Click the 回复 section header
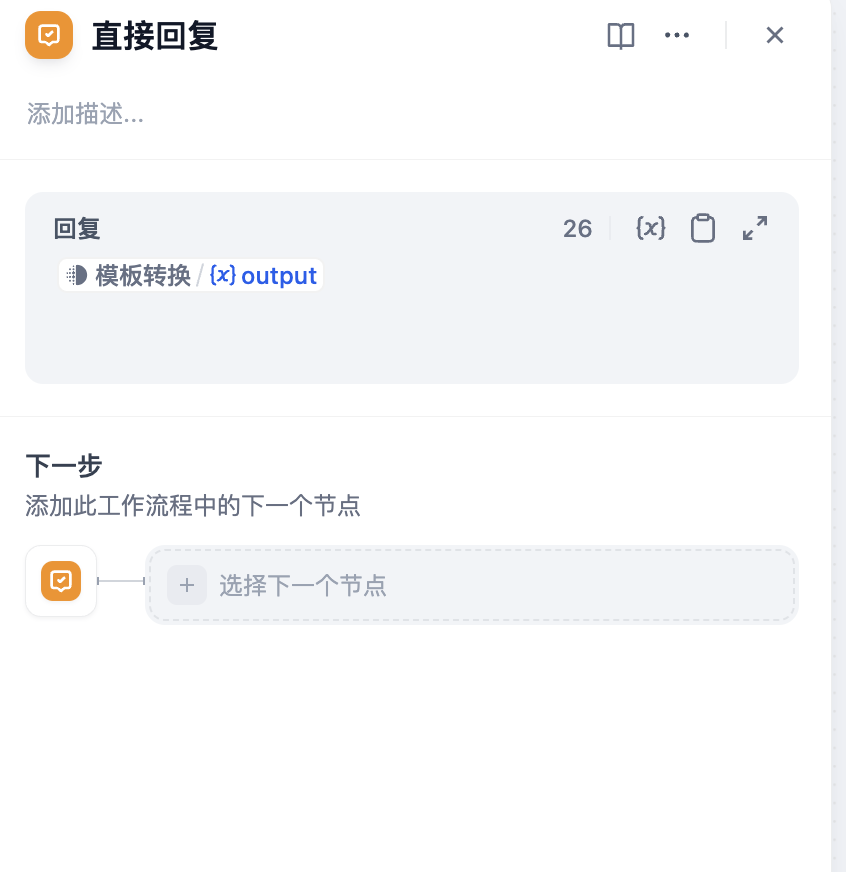Screen dimensions: 846x872 [x=77, y=228]
